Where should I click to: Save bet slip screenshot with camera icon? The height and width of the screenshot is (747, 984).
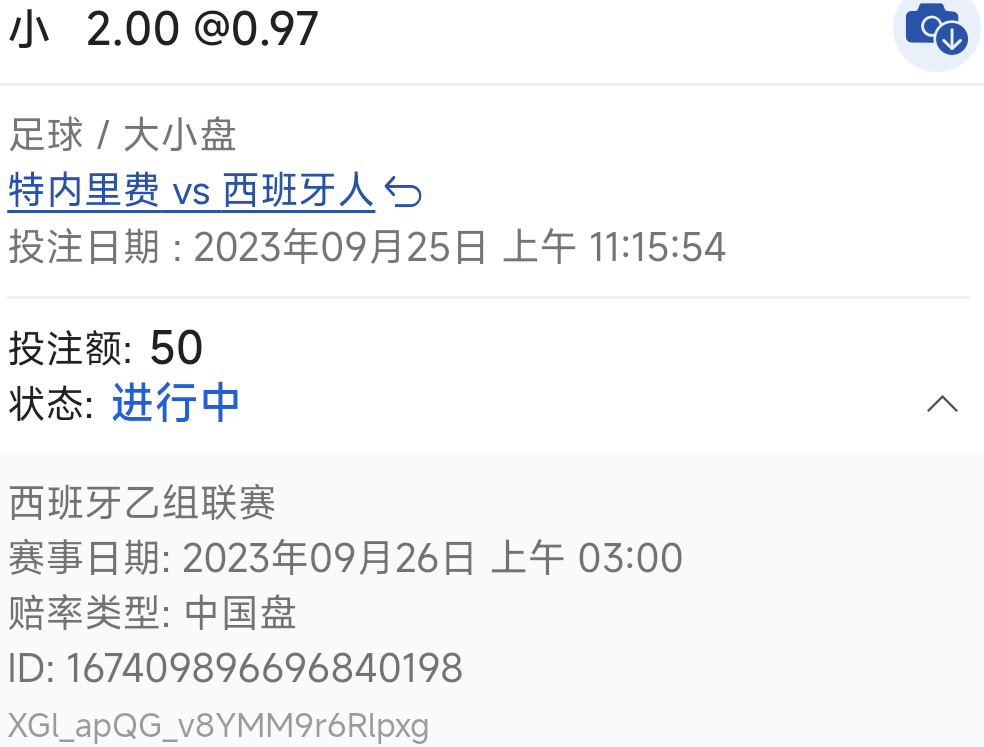click(936, 30)
